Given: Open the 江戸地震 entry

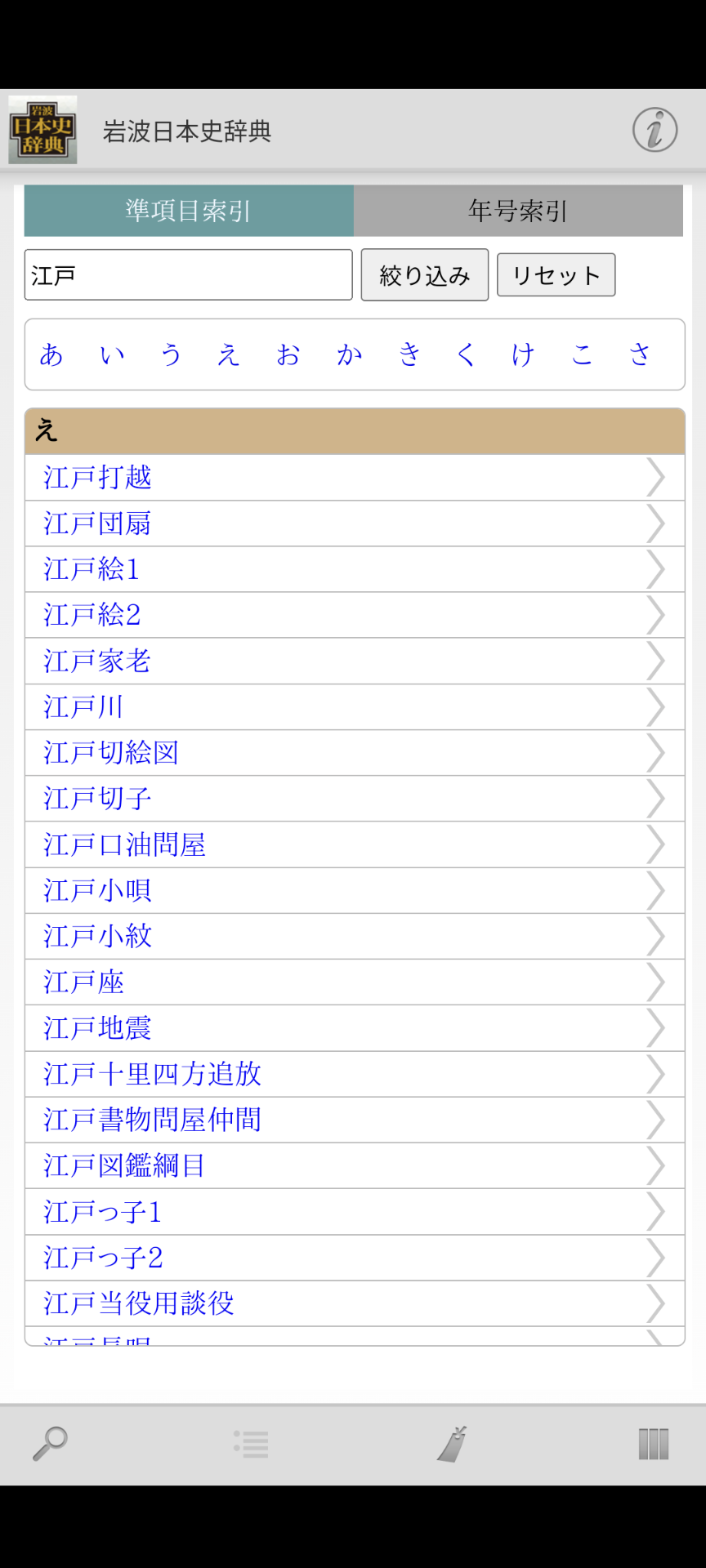Looking at the screenshot, I should click(x=355, y=1028).
